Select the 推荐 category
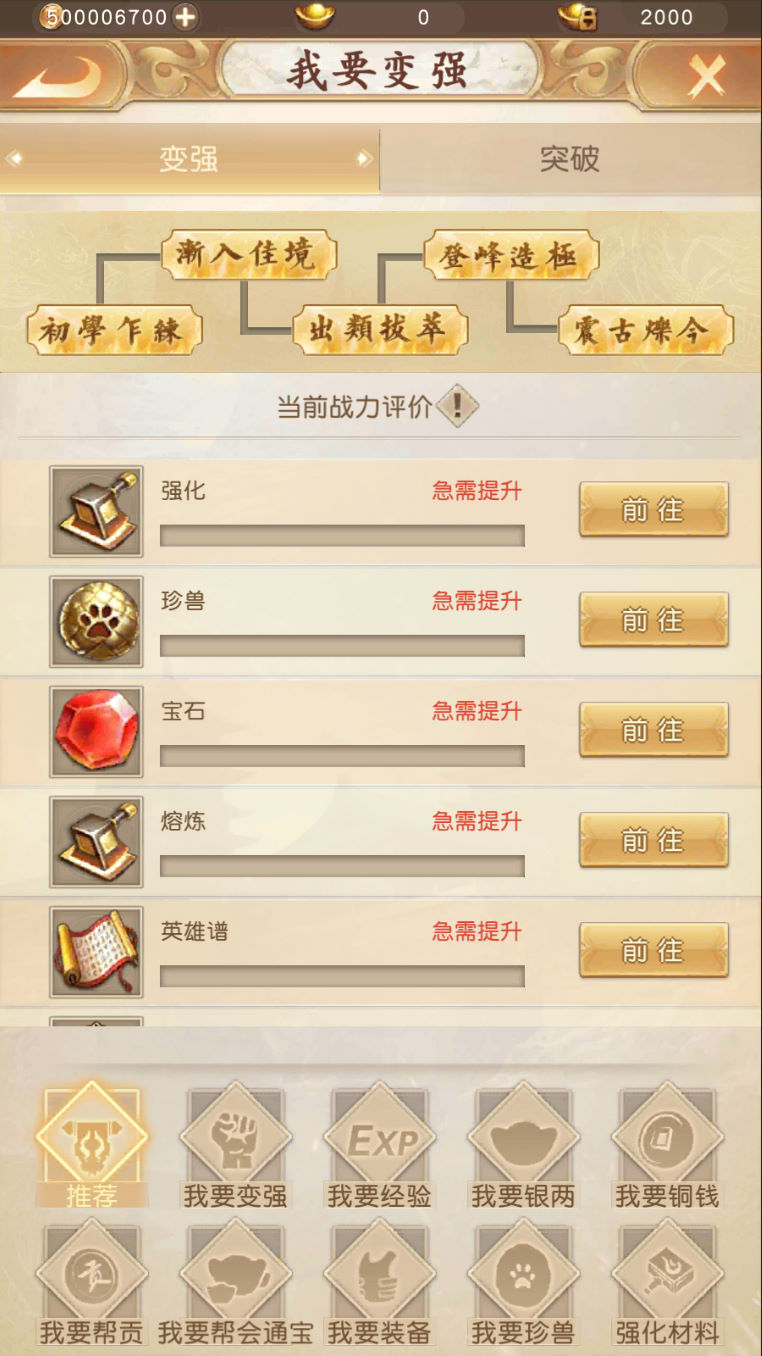 (x=91, y=1143)
